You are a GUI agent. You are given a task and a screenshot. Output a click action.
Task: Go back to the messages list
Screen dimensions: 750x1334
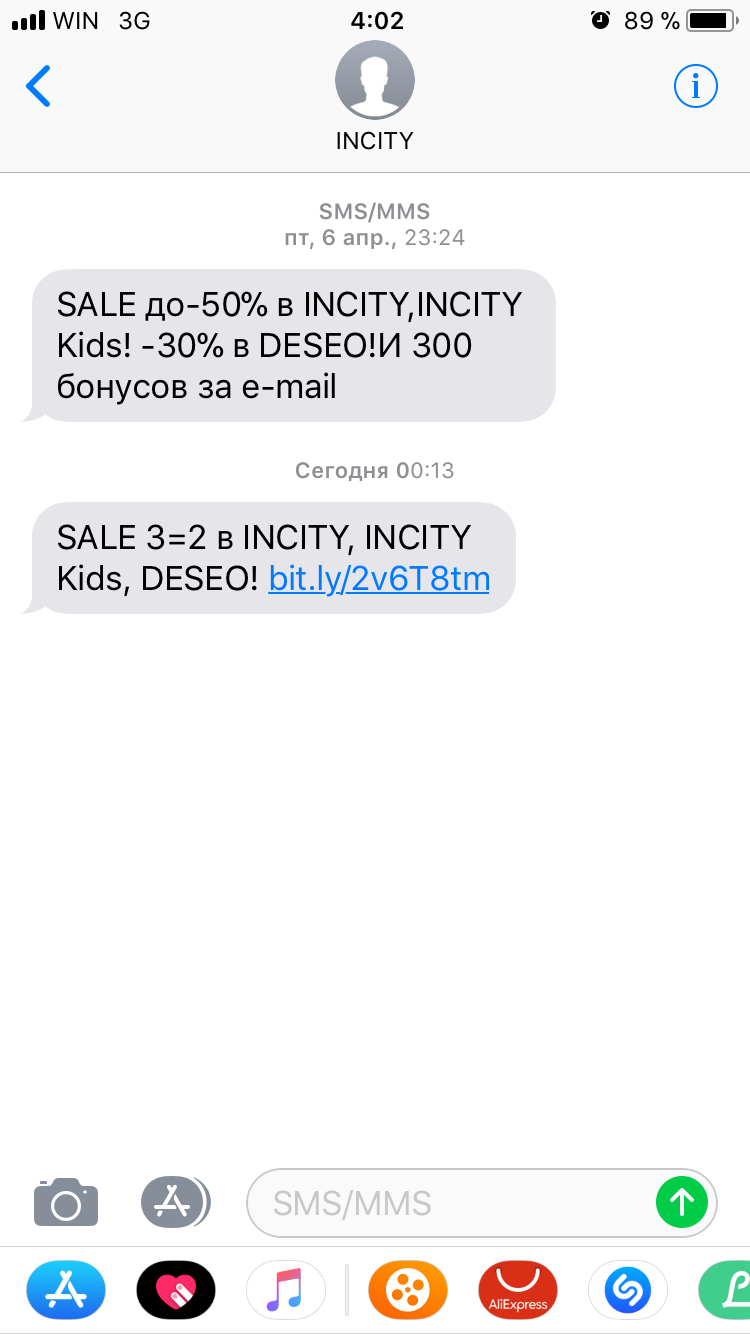click(38, 87)
